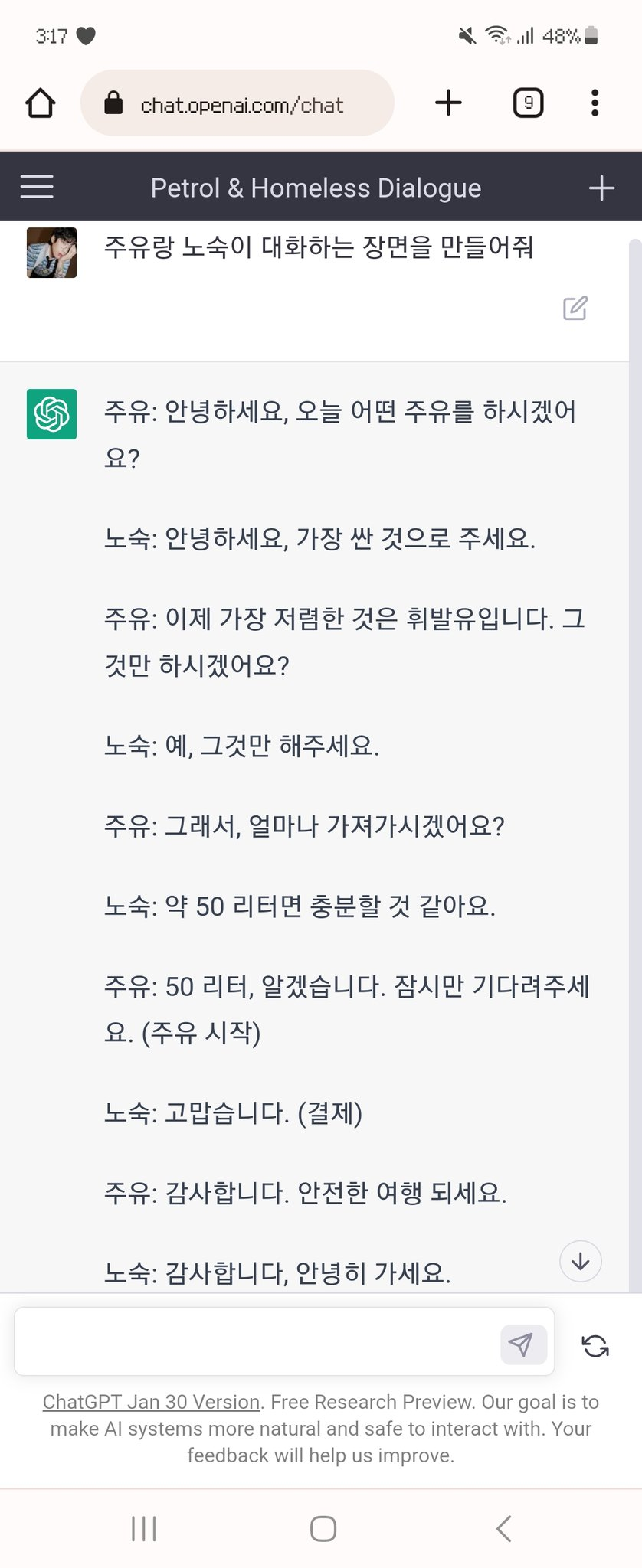Send the message with paper plane
Screen dimensions: 642x1568
523,1344
